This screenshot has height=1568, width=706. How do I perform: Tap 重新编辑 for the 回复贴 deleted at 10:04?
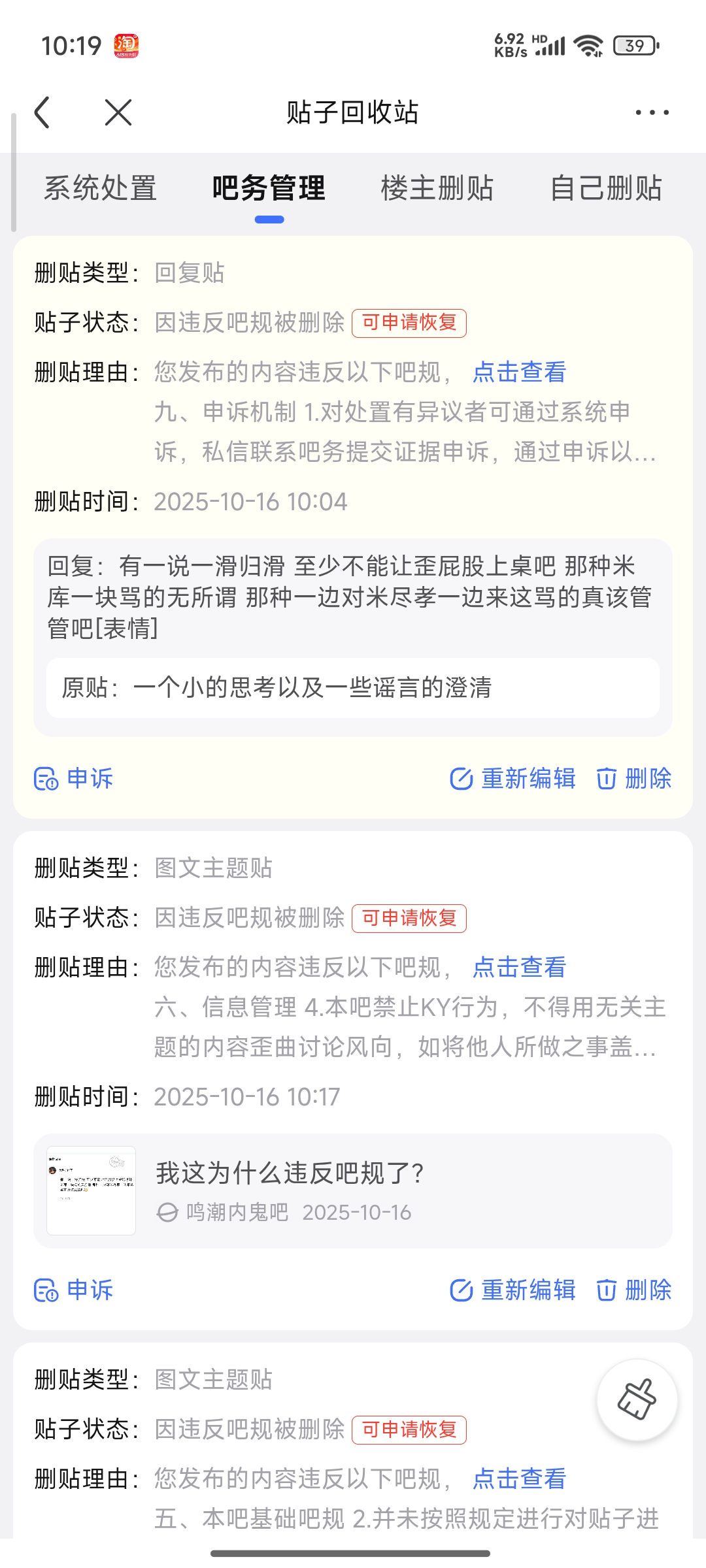point(513,779)
